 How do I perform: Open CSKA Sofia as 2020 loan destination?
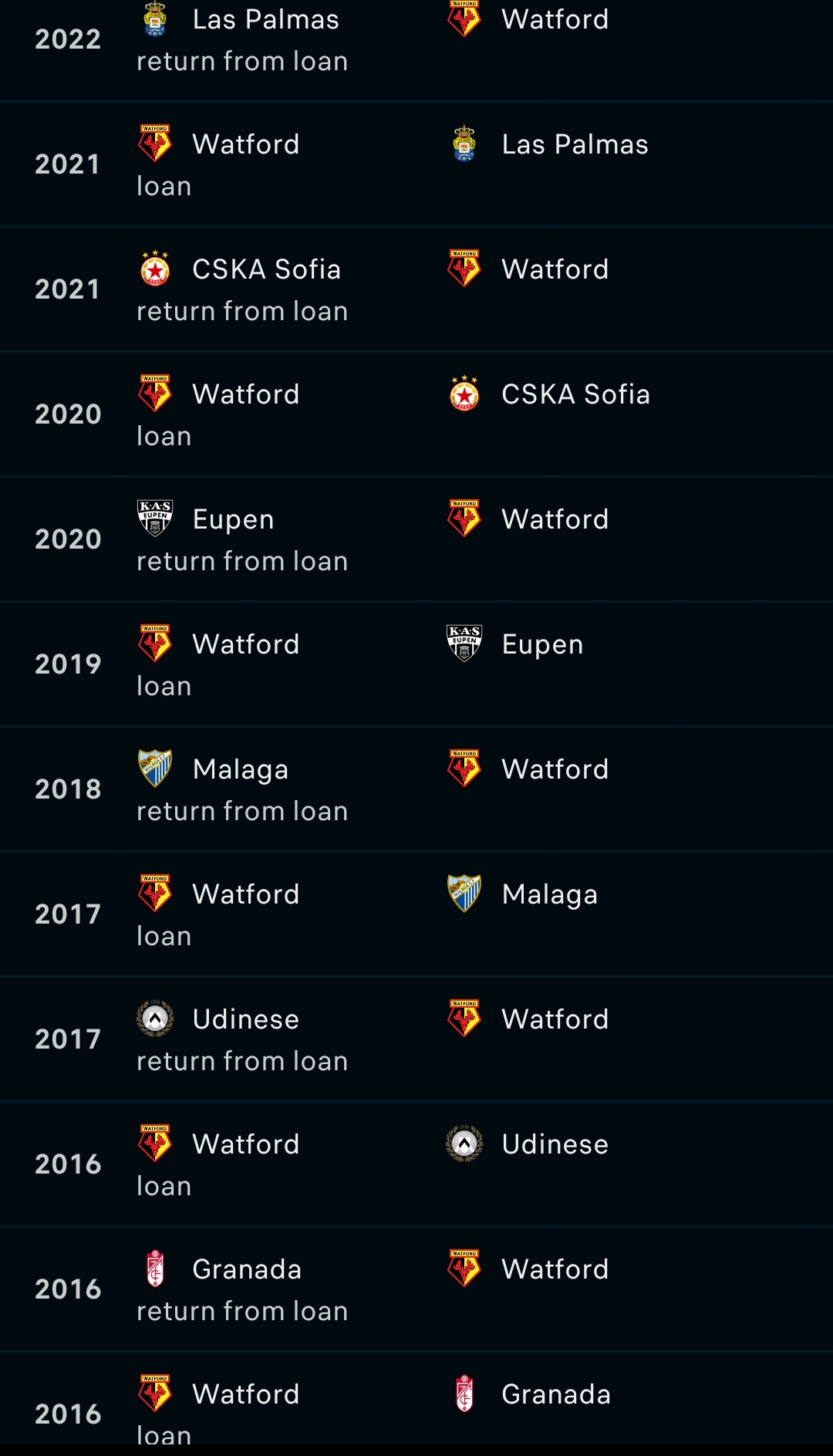[x=575, y=394]
